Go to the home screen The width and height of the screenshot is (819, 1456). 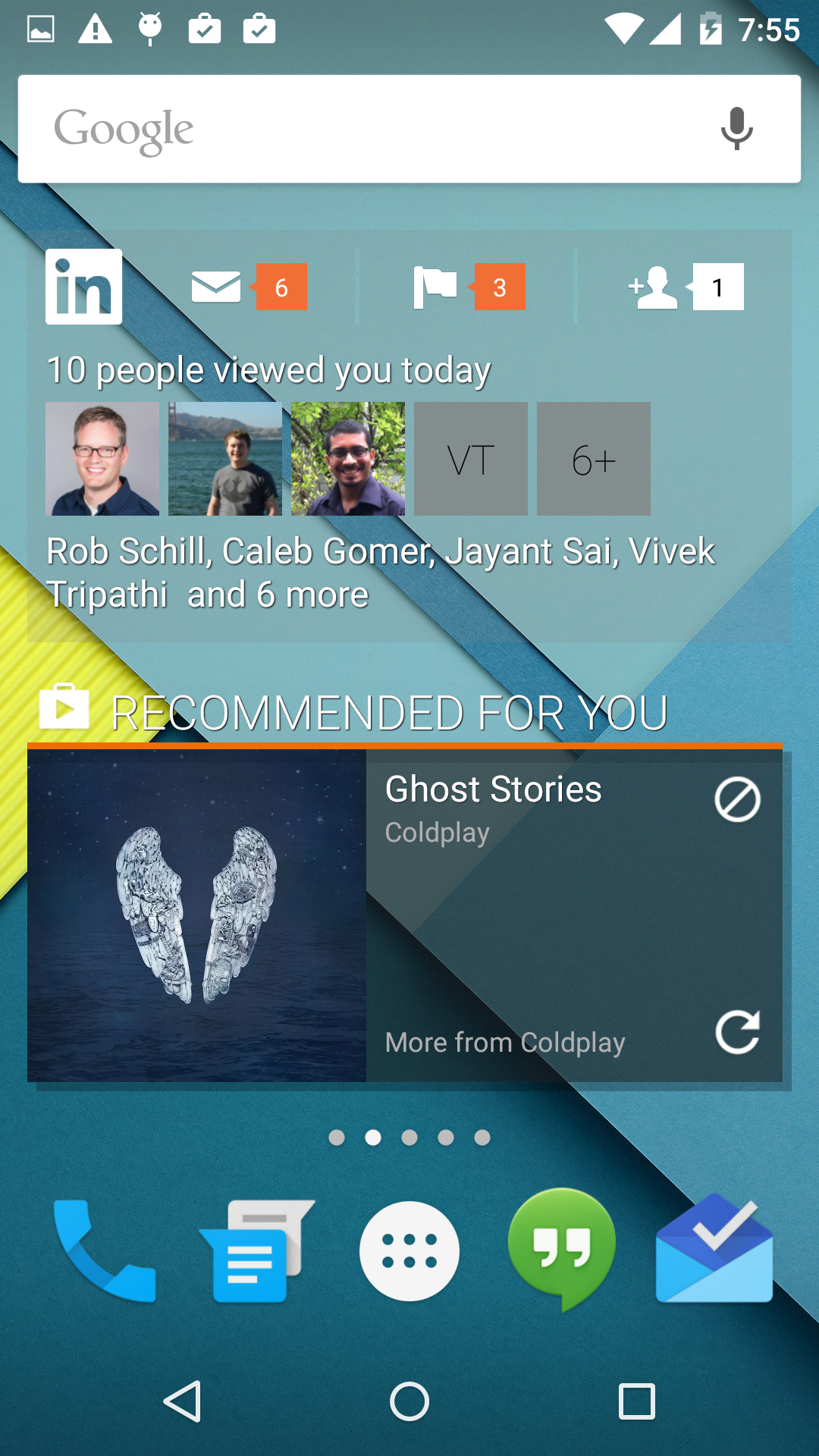tap(409, 1401)
